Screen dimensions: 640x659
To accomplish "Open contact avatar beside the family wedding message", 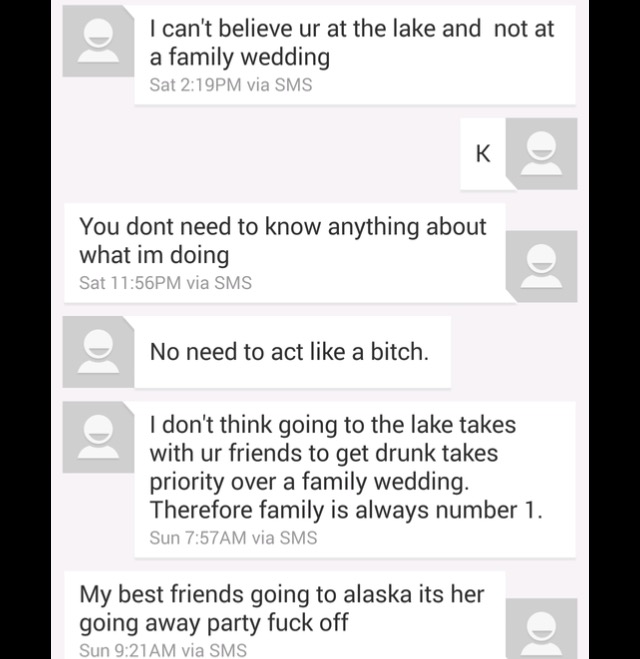I will [x=98, y=42].
